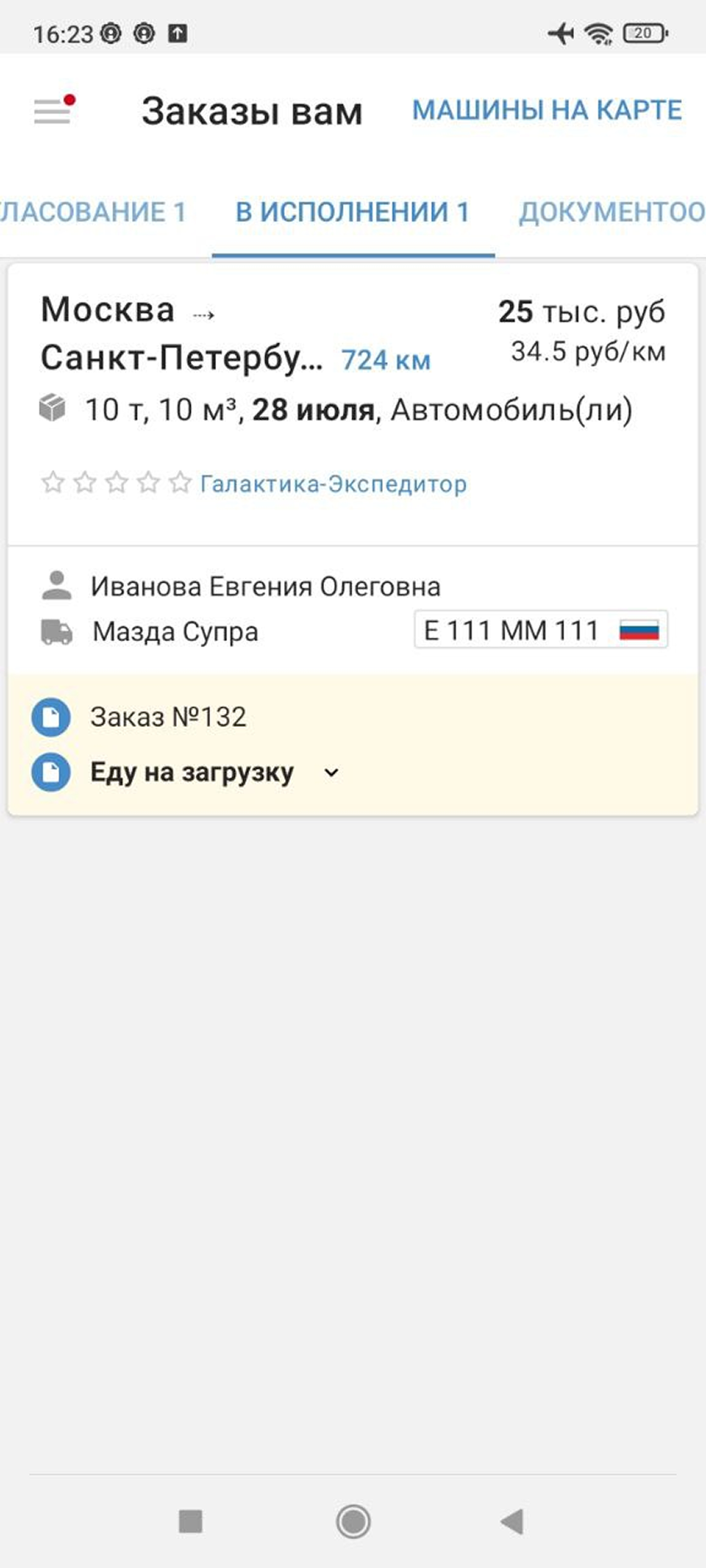Expand the Еду на загрузку status dropdown
The image size is (706, 1568).
[332, 773]
